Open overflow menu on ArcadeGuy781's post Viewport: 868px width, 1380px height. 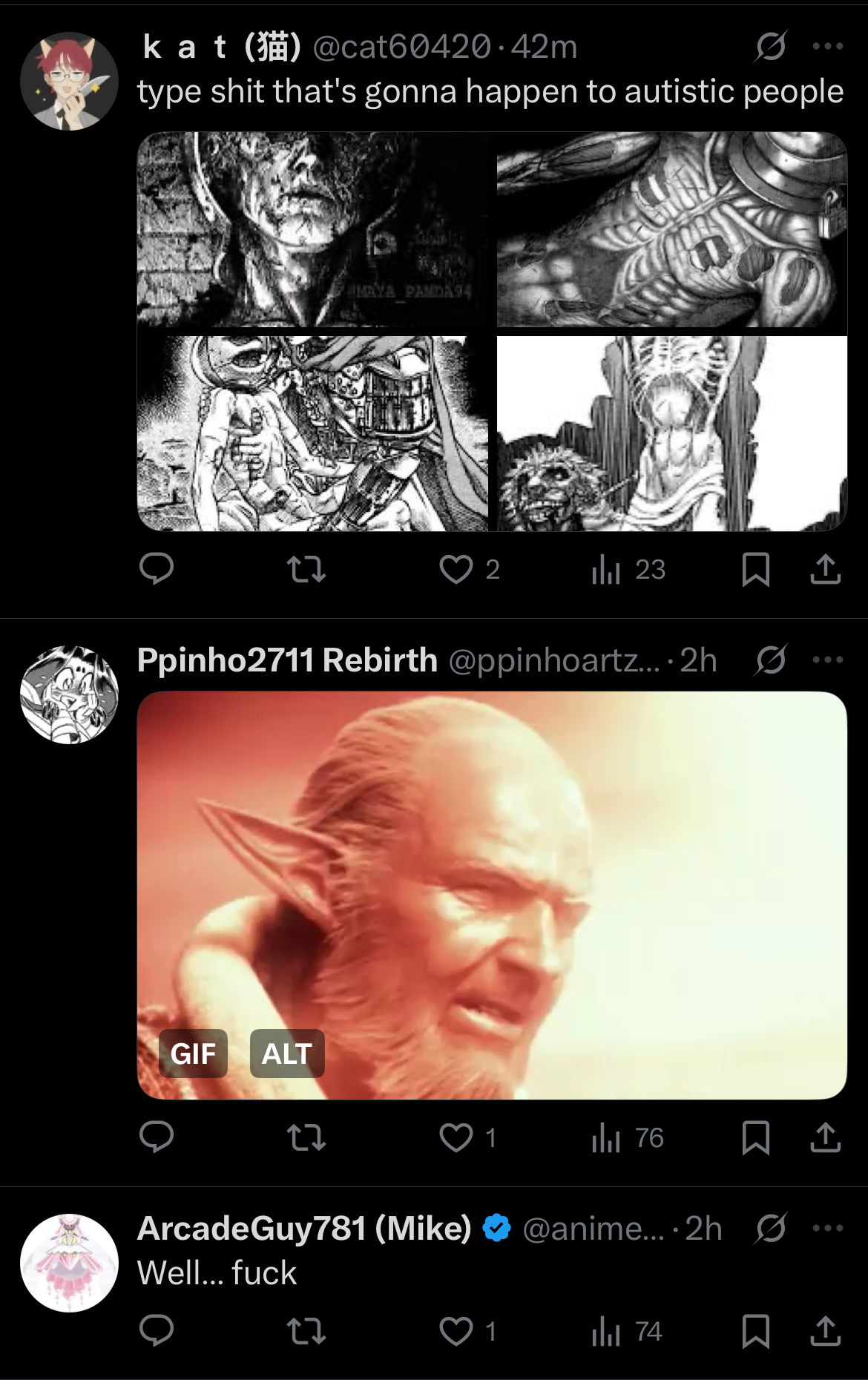[827, 1228]
